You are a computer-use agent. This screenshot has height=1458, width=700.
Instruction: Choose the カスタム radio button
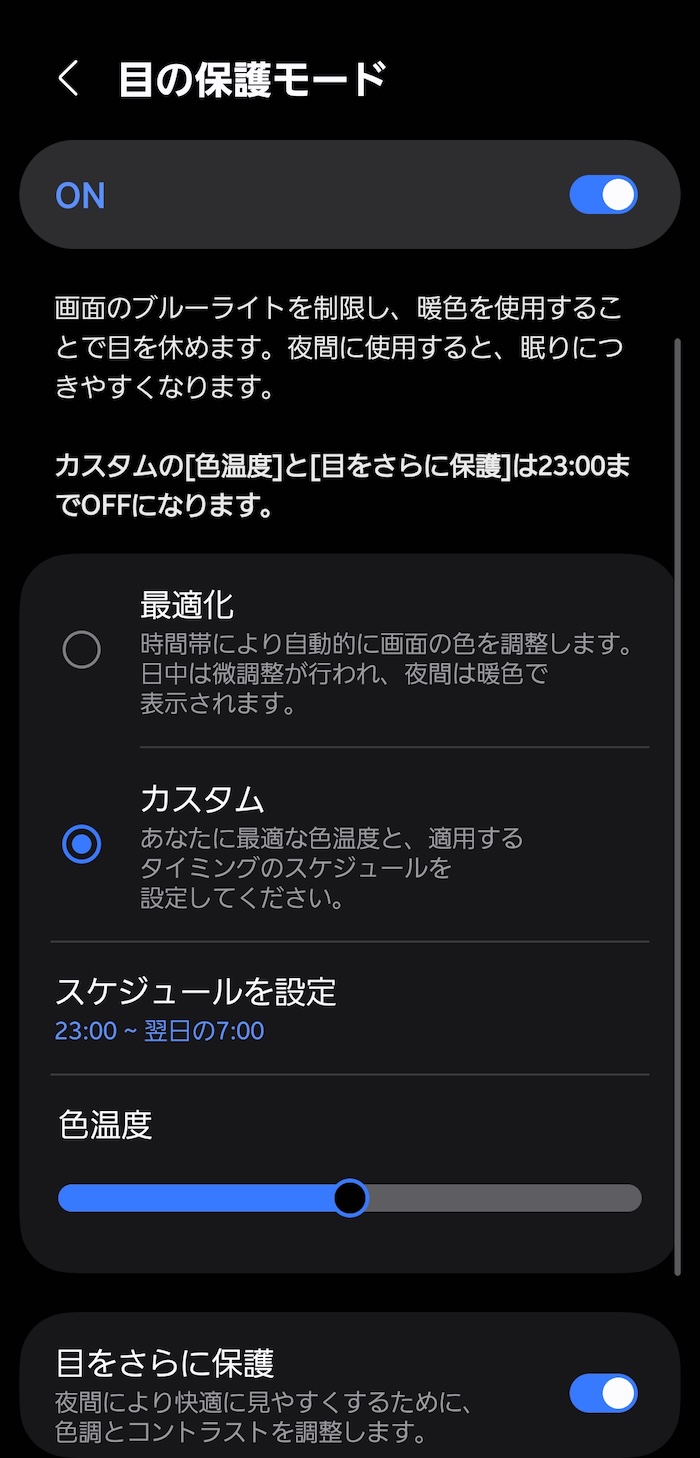pos(81,845)
